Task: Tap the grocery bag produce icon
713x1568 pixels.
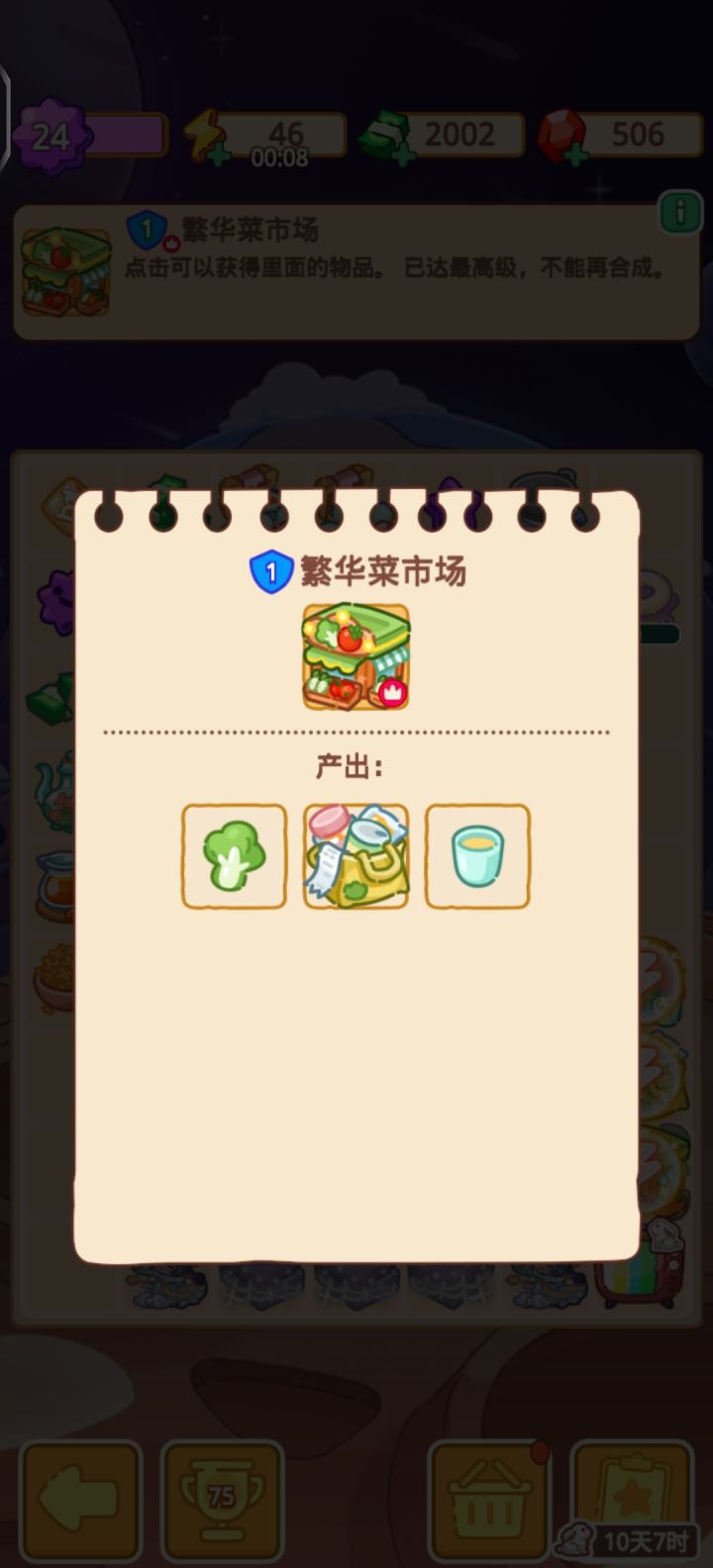Action: tap(356, 855)
